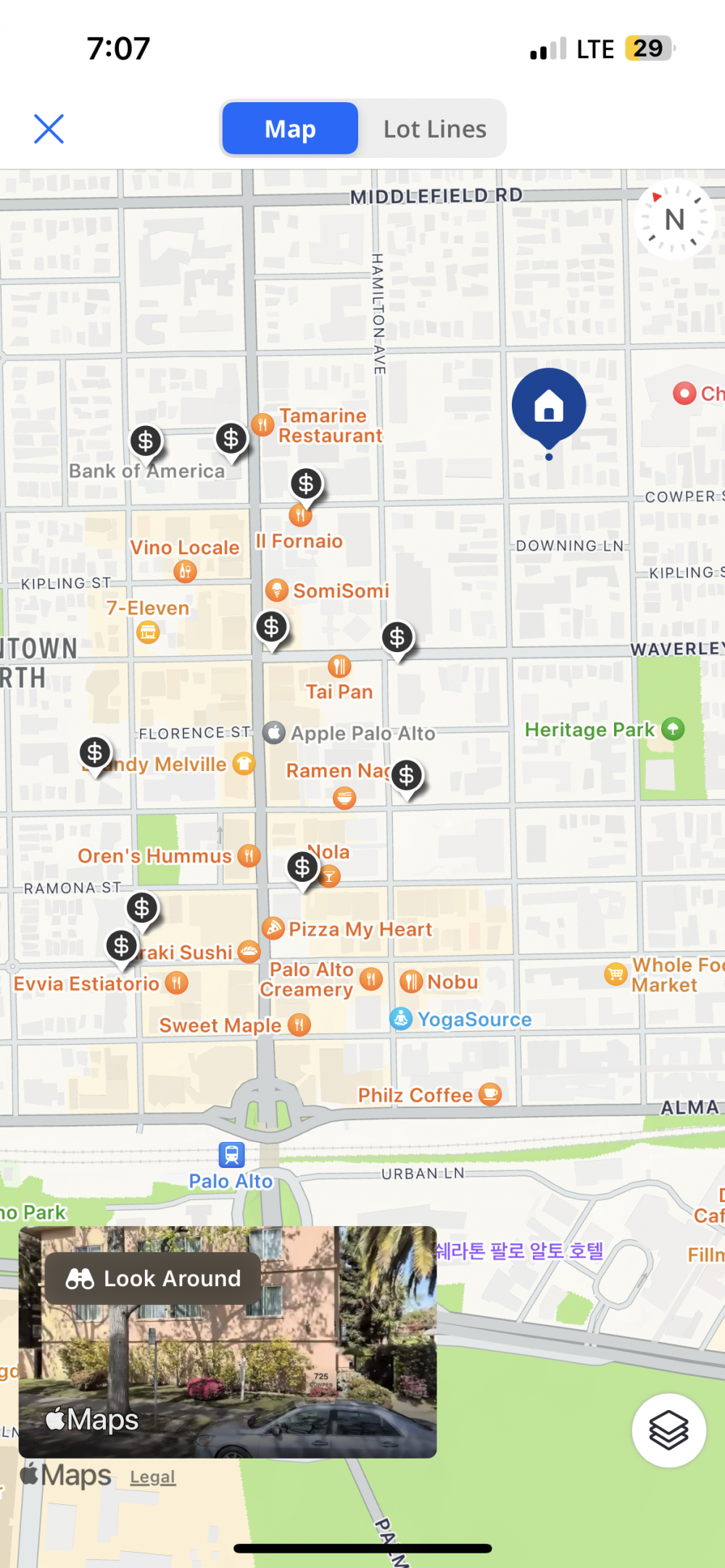Switch to the Lot Lines tab

[434, 129]
